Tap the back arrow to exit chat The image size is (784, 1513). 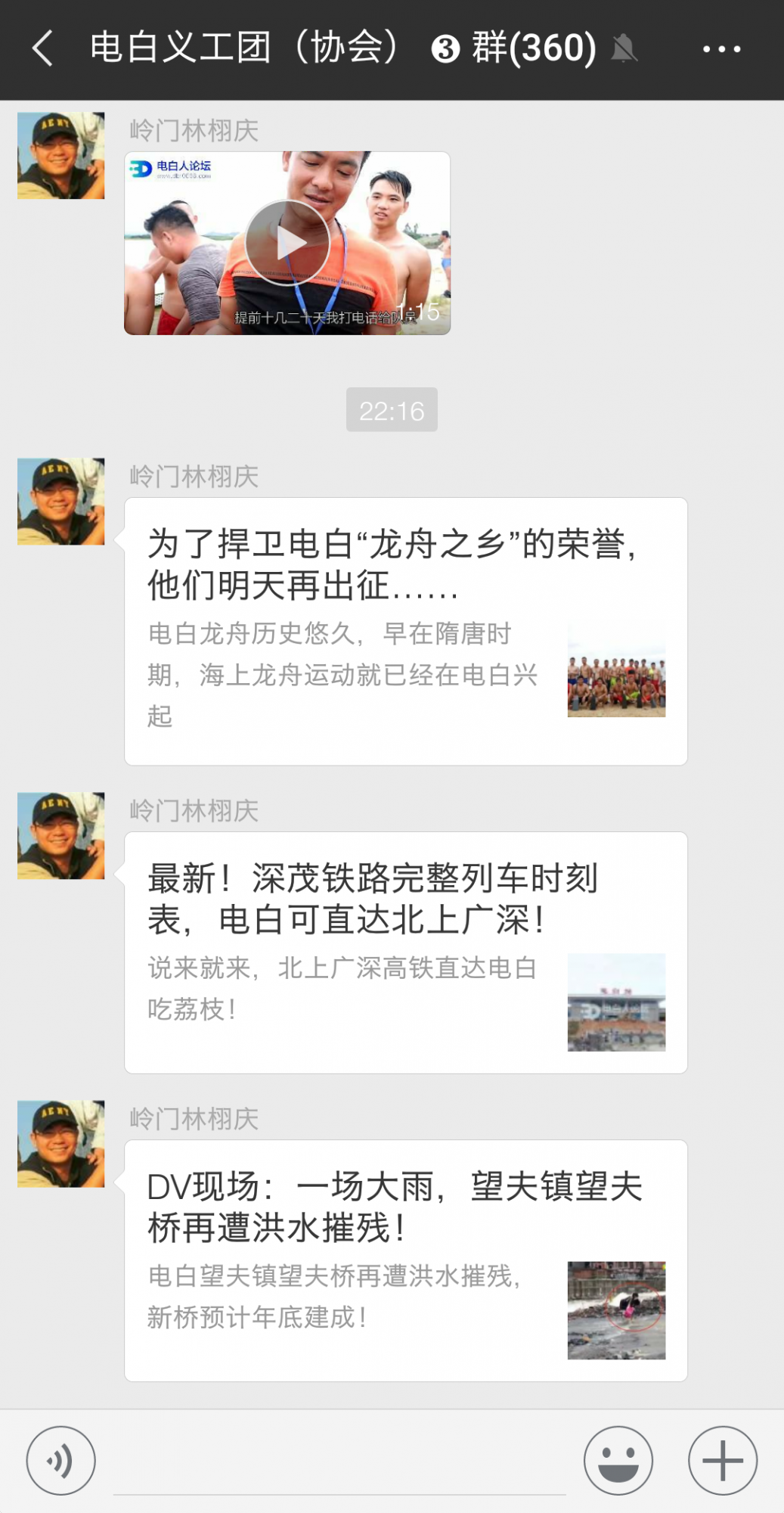click(43, 48)
